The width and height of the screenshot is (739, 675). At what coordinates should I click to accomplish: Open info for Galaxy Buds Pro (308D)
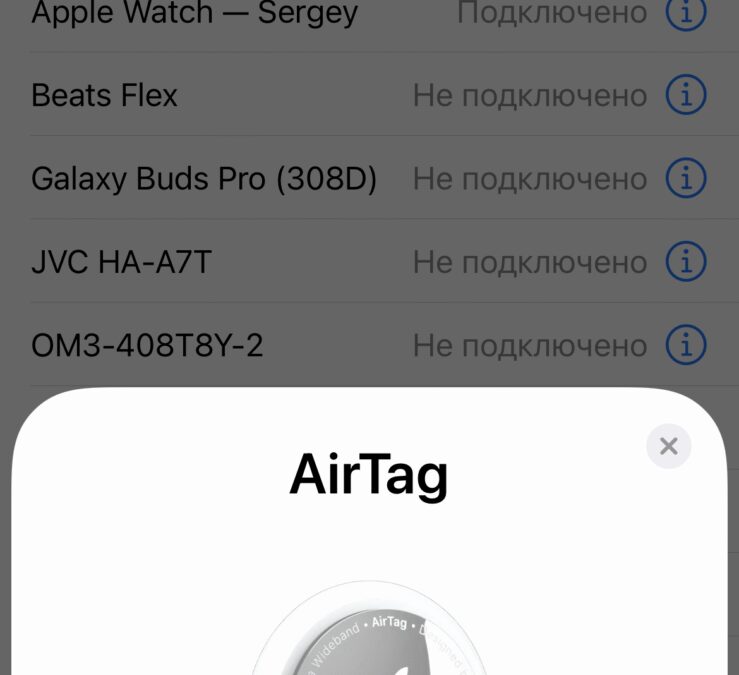tap(686, 179)
